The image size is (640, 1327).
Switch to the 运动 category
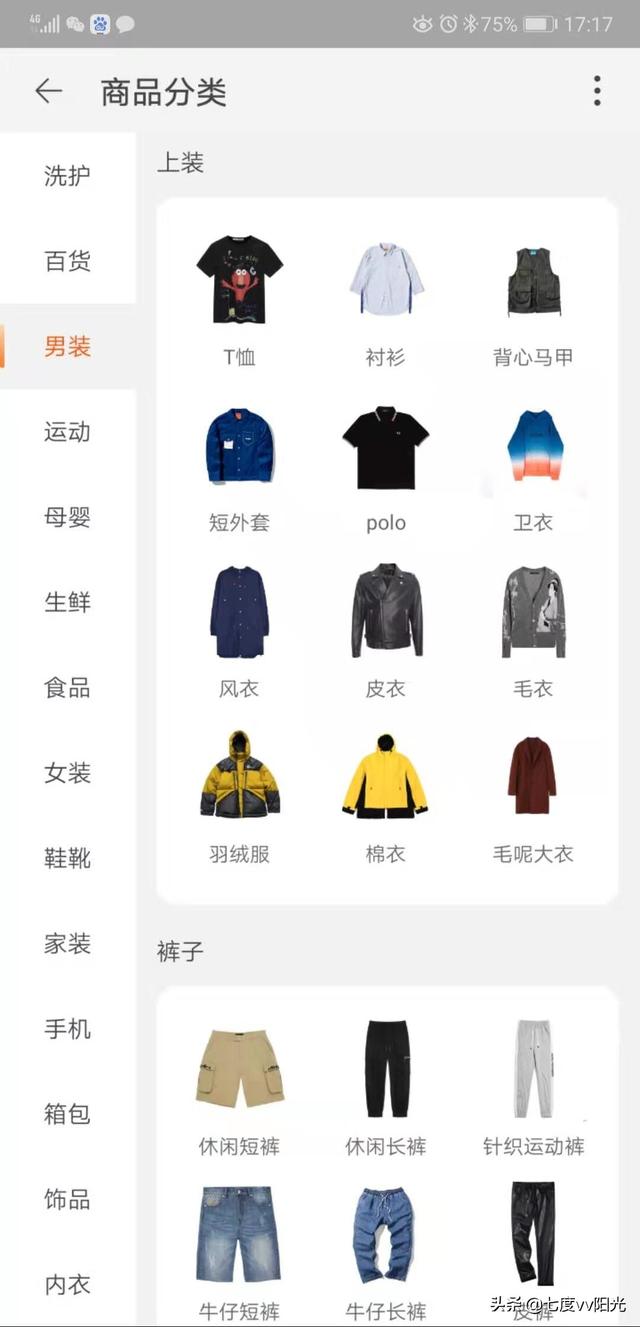click(x=67, y=432)
